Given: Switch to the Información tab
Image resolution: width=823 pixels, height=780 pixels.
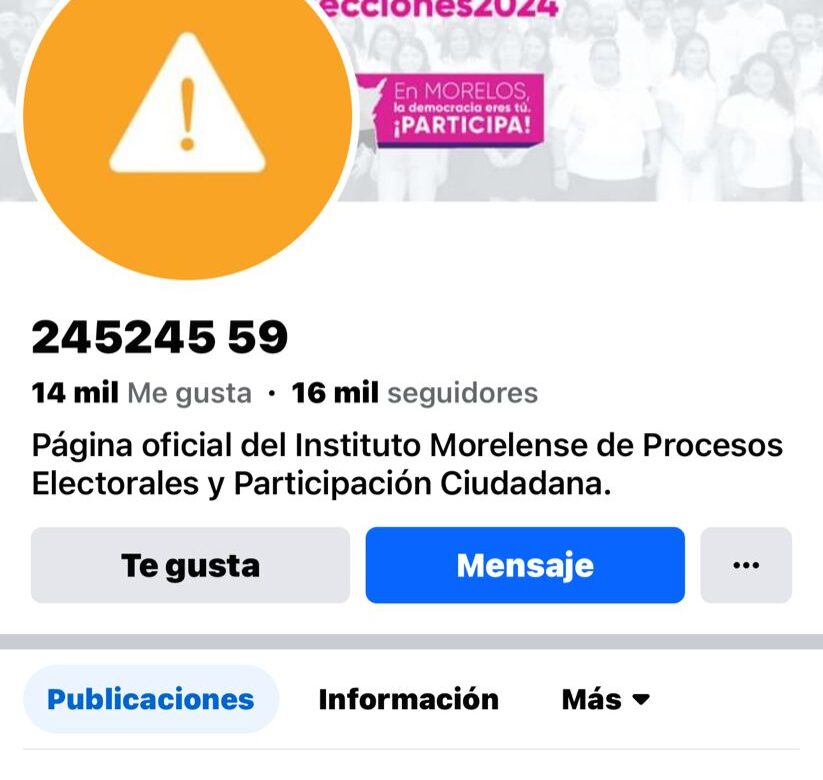Looking at the screenshot, I should (408, 699).
